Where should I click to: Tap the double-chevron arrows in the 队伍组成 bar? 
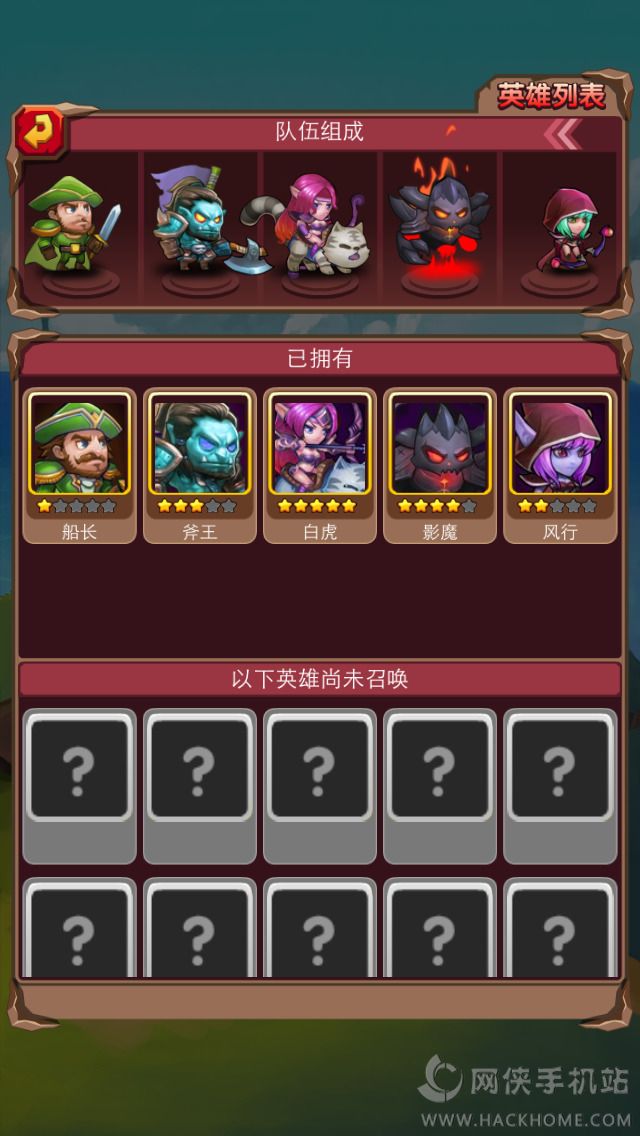[x=562, y=132]
